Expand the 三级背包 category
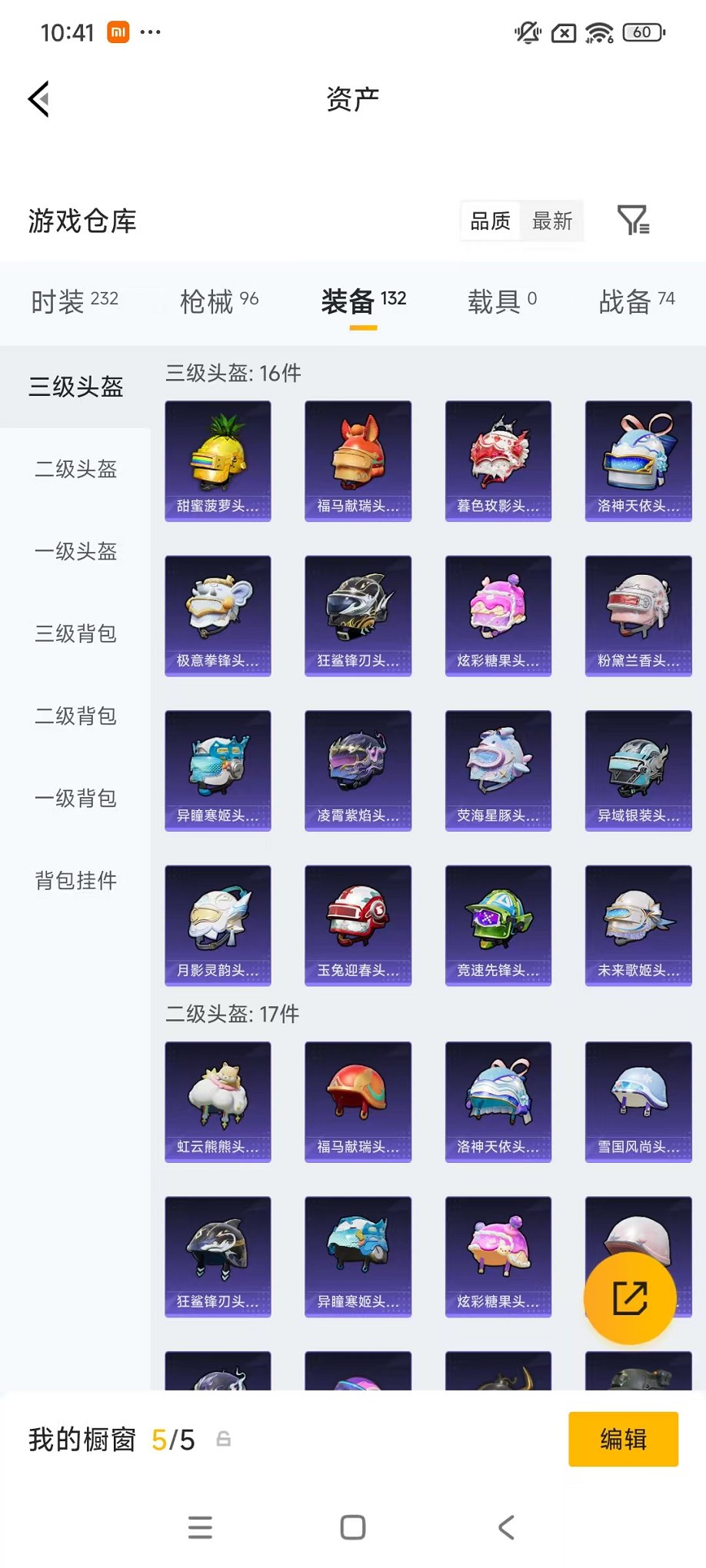Image resolution: width=706 pixels, height=1568 pixels. pyautogui.click(x=74, y=635)
